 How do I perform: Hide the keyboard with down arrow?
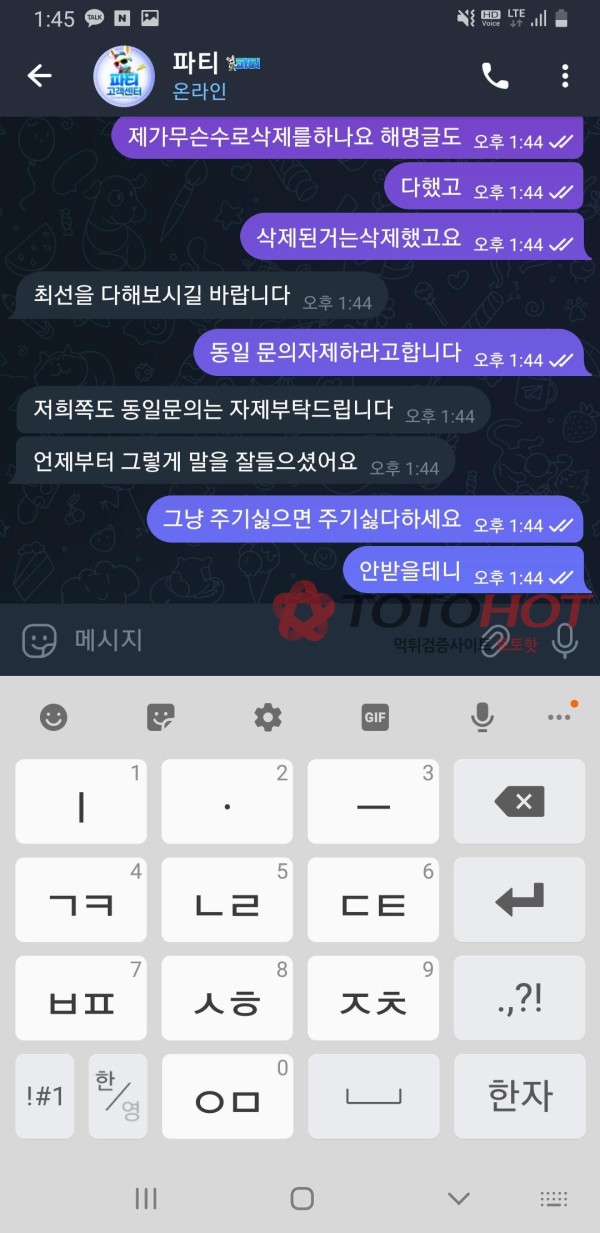[458, 1198]
